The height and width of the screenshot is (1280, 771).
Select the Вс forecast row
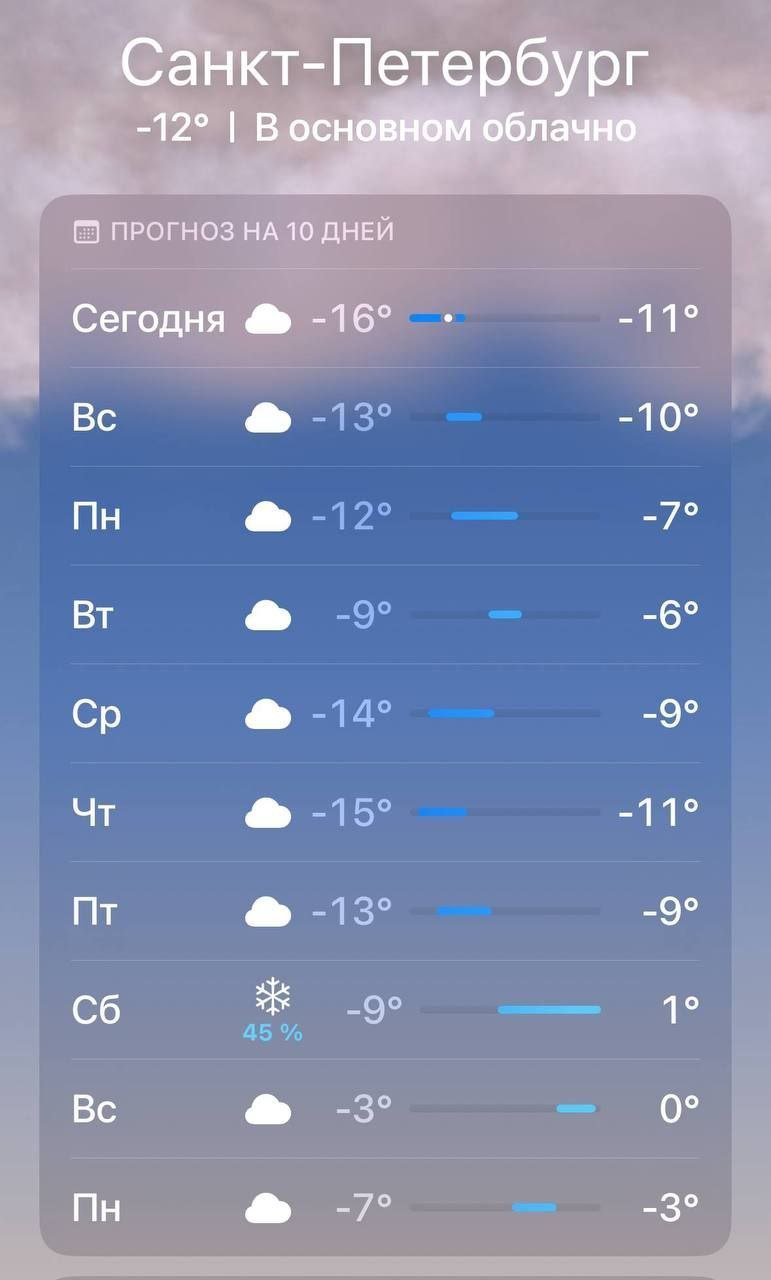coord(385,415)
